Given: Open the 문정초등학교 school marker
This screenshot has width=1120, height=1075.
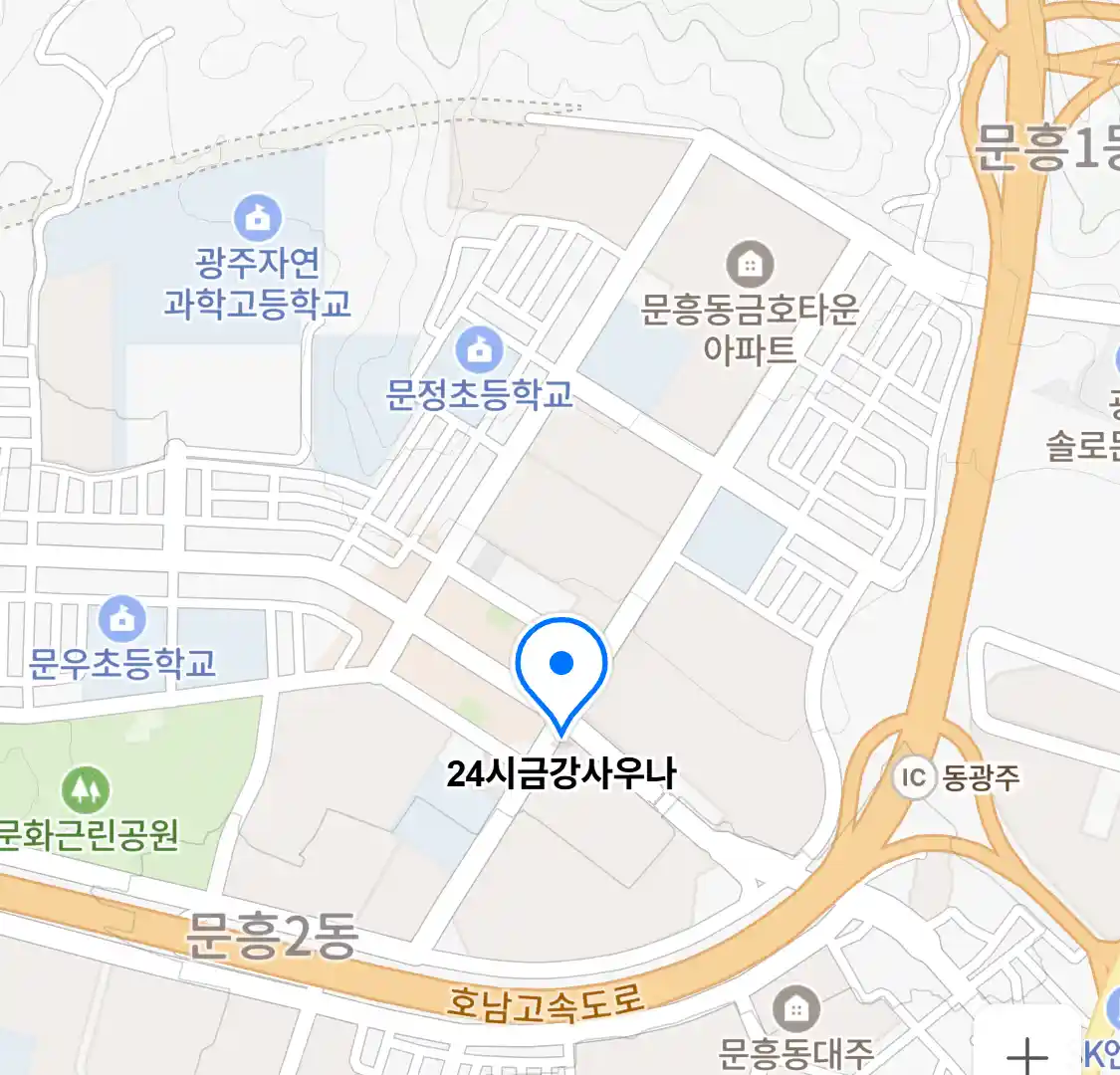Looking at the screenshot, I should click(479, 349).
